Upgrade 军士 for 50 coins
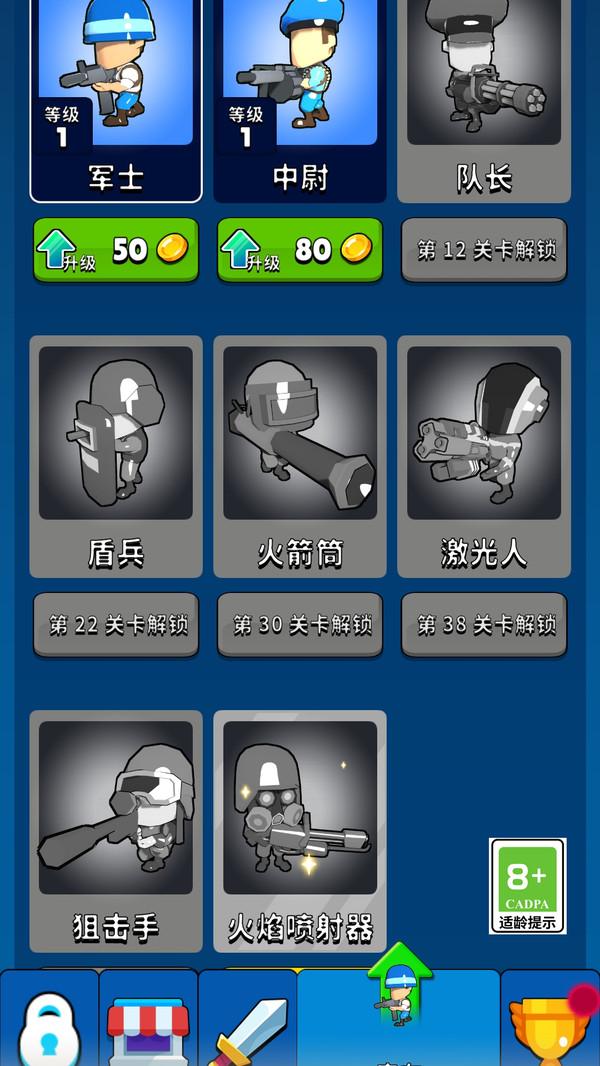600x1066 pixels. coord(116,250)
